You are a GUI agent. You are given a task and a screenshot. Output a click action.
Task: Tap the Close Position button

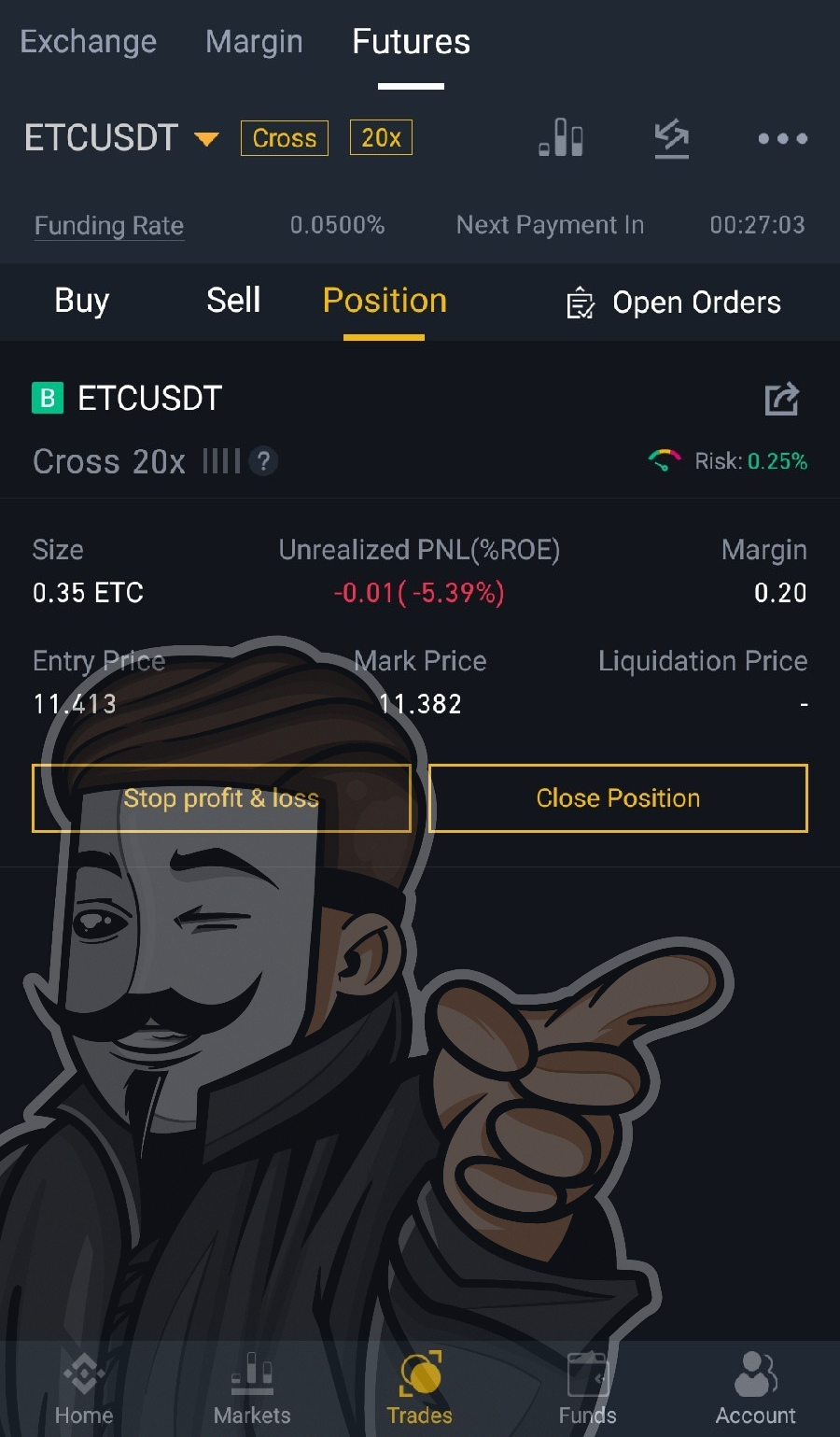click(x=618, y=798)
